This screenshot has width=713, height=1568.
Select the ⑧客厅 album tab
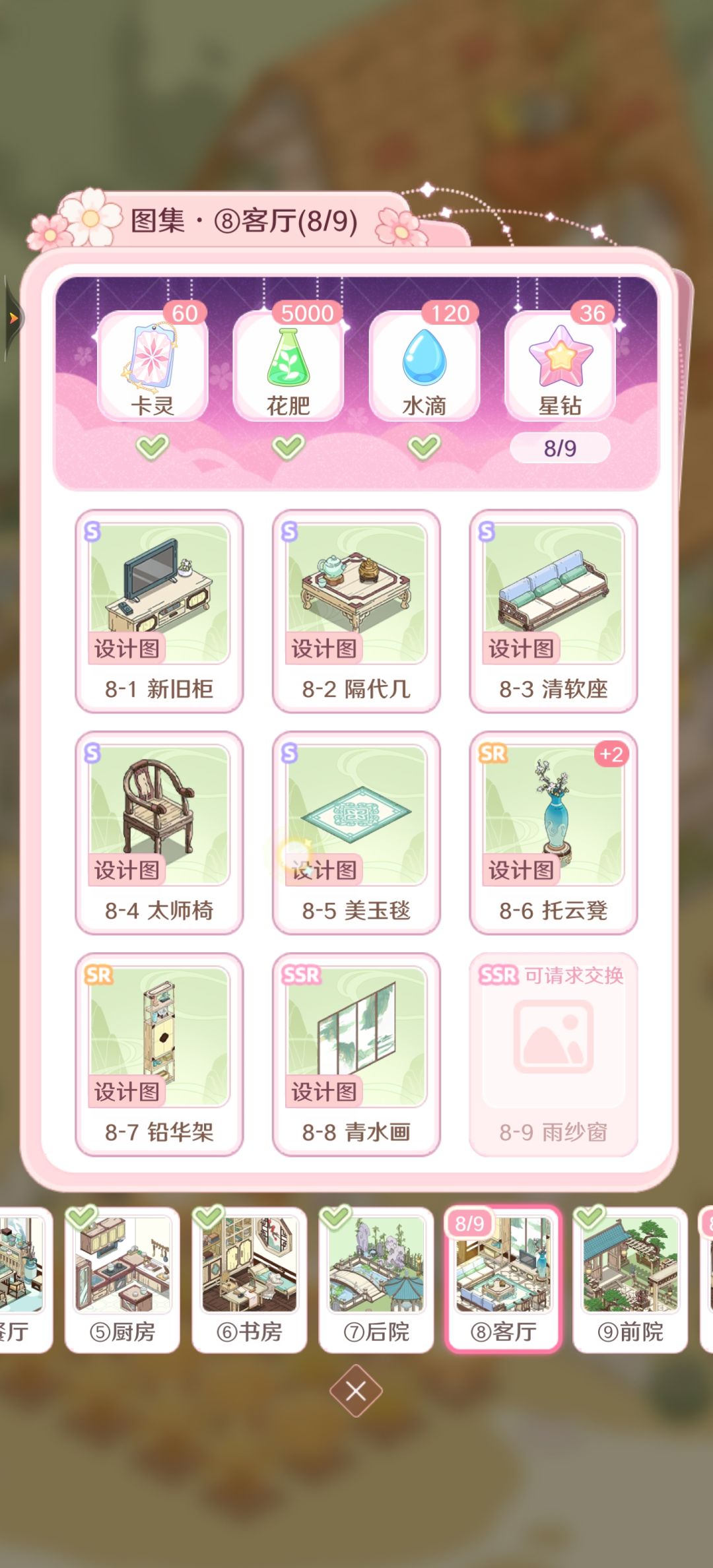click(503, 1280)
